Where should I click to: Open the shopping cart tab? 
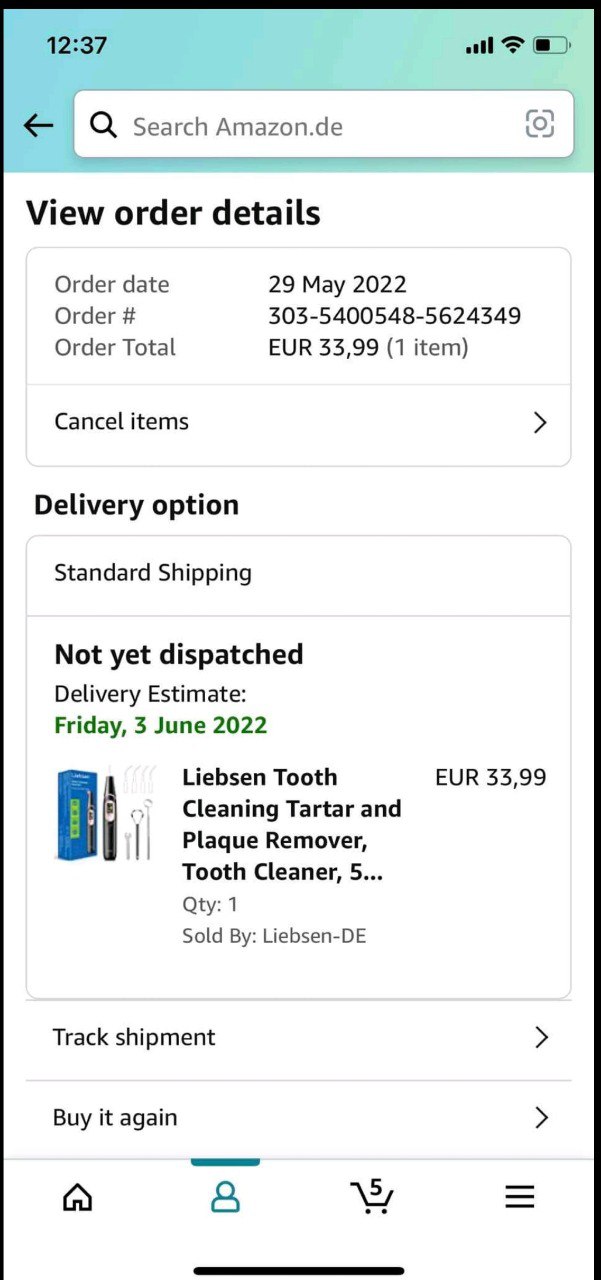pyautogui.click(x=372, y=1197)
